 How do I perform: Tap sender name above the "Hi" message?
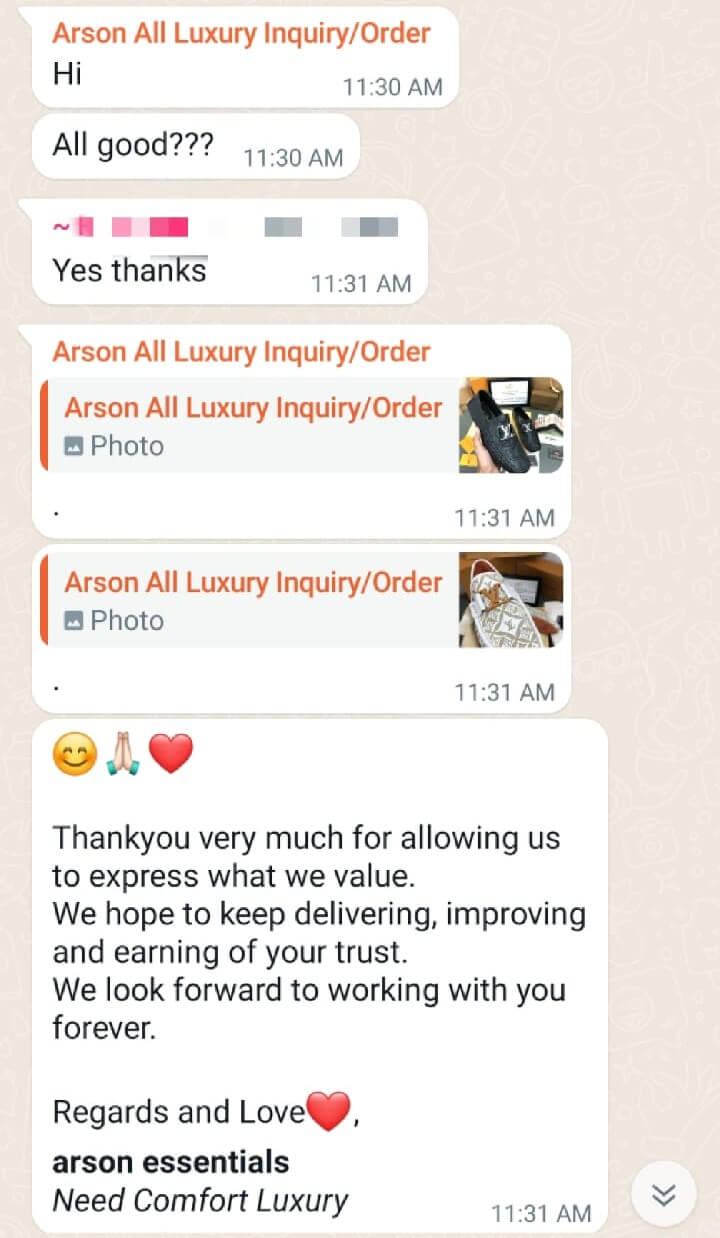[241, 33]
